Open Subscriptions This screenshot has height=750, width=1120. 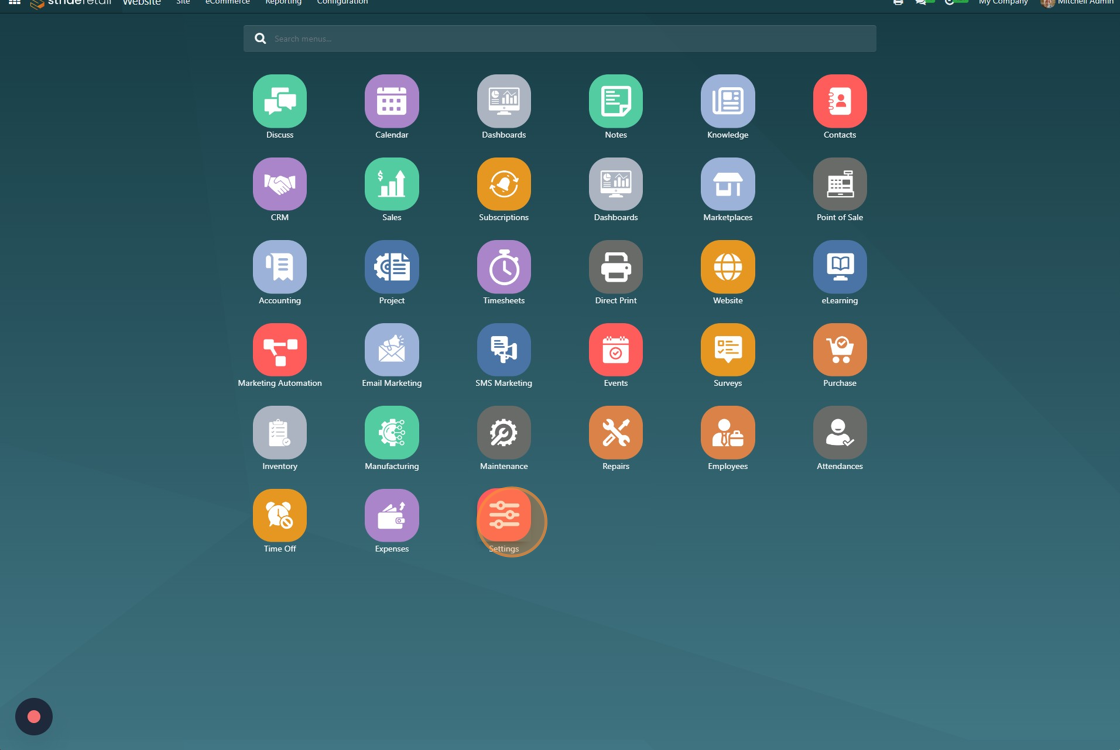click(x=504, y=184)
